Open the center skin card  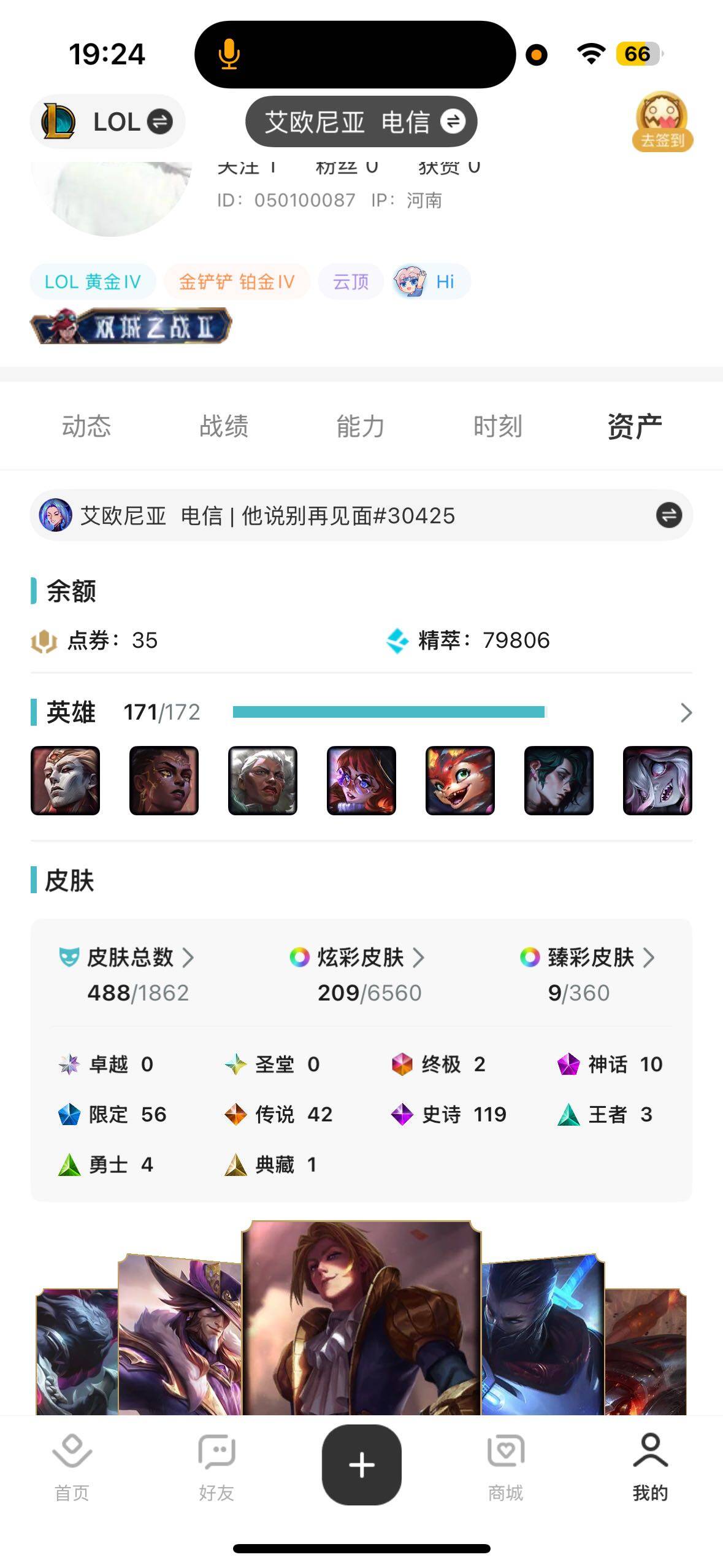point(361,1318)
